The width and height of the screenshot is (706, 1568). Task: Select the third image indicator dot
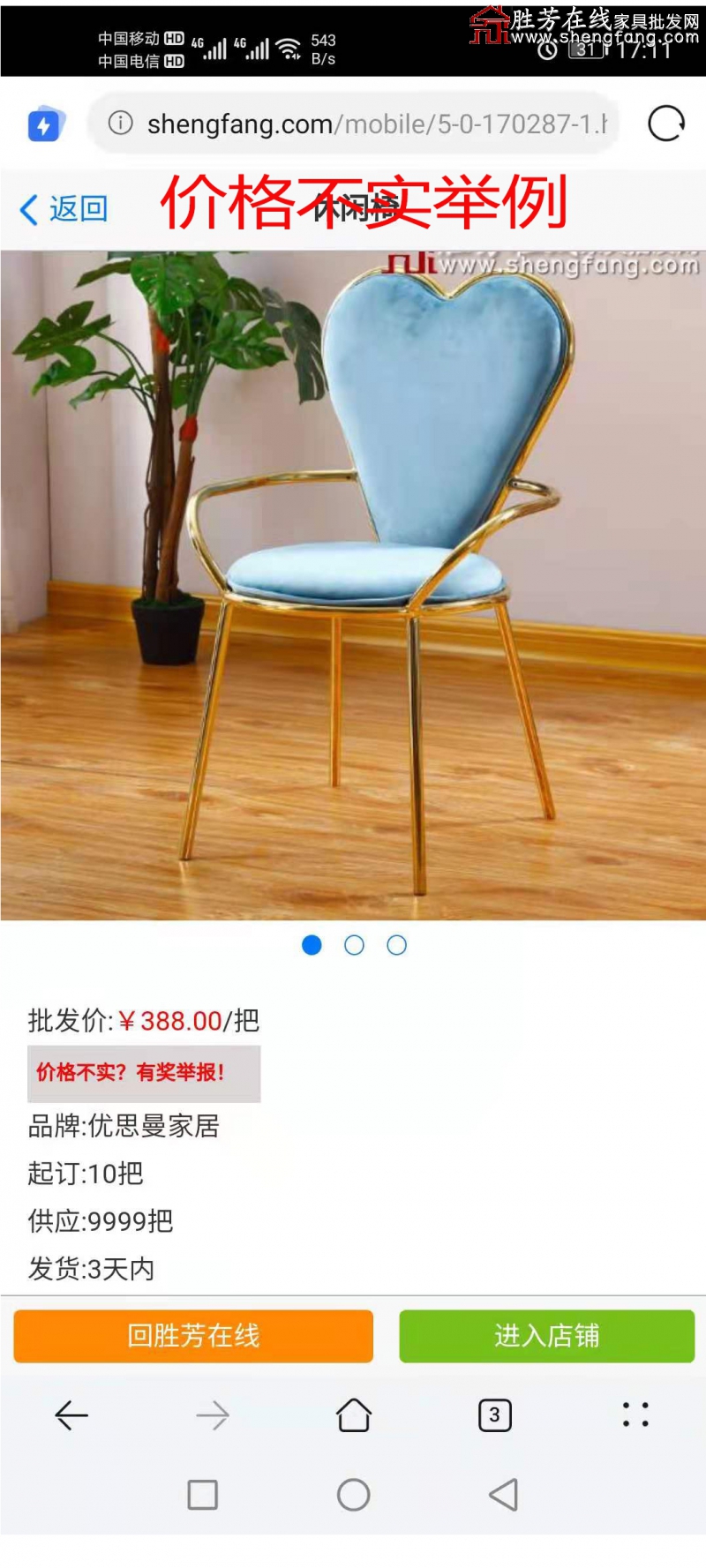(x=397, y=945)
